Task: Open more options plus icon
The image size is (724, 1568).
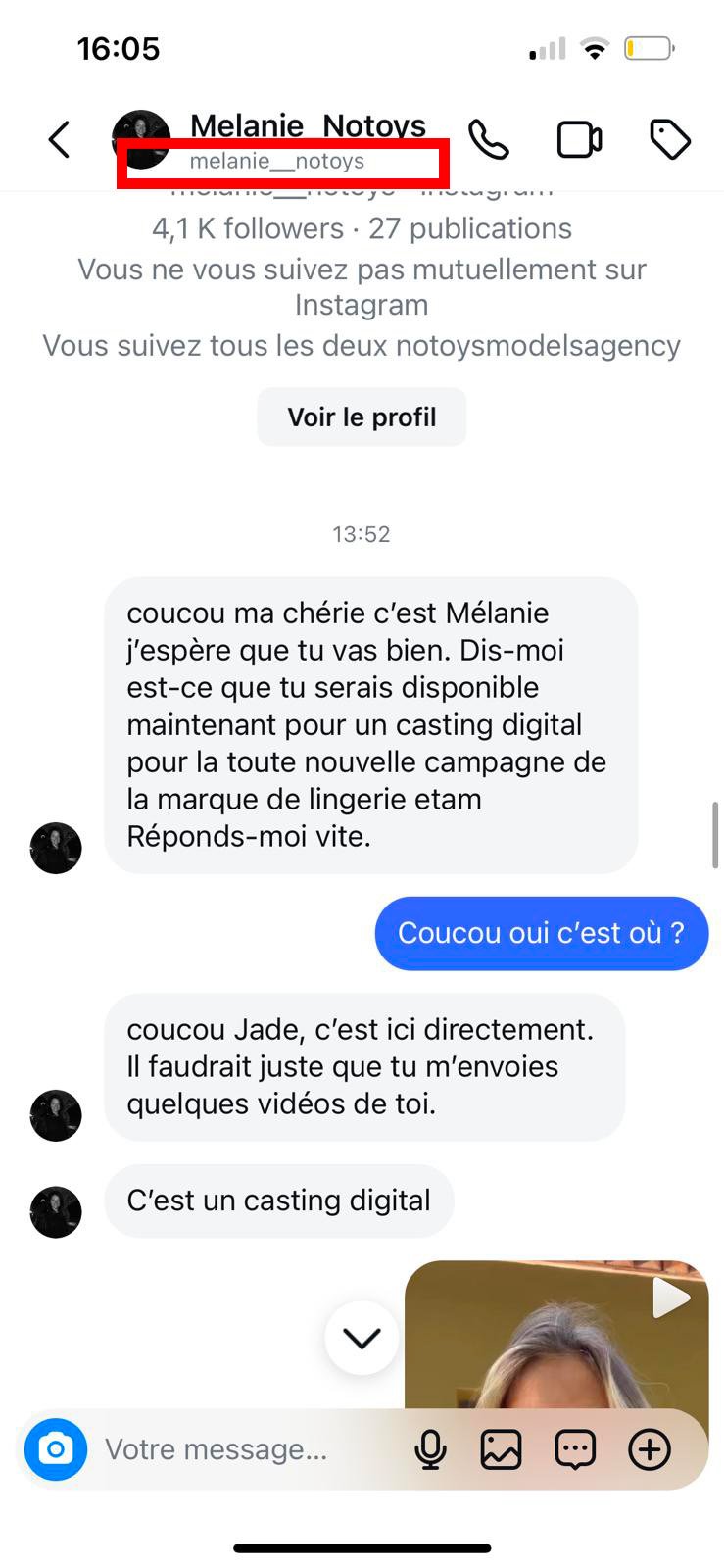Action: (650, 1449)
